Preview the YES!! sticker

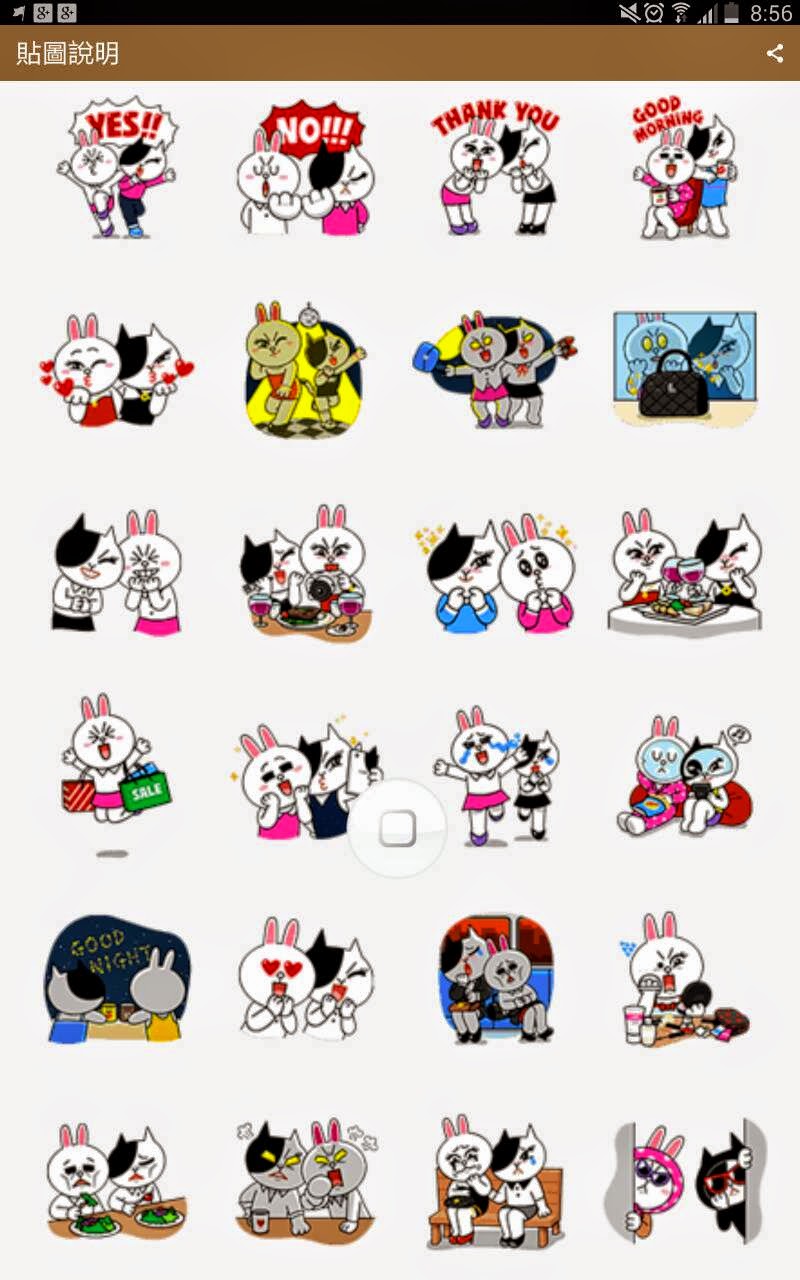(117, 167)
